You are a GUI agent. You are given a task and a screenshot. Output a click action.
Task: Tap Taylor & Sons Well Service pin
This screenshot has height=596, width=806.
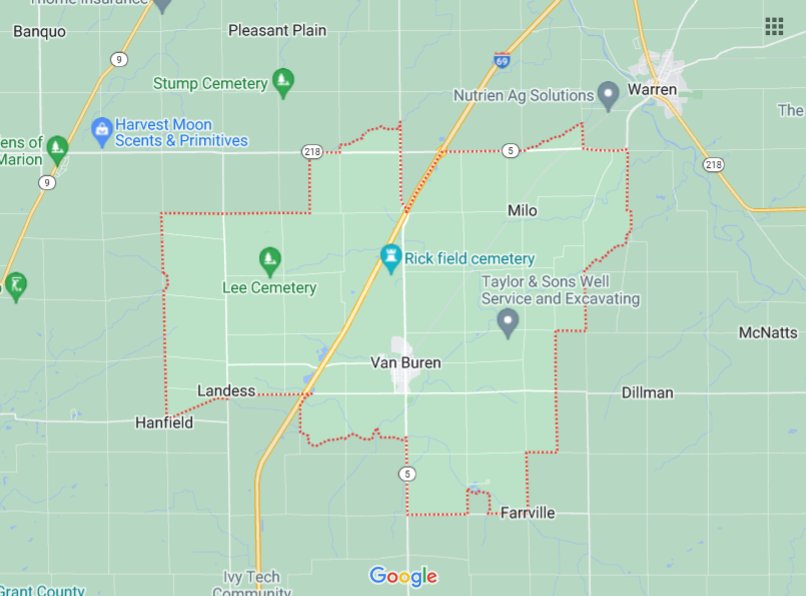point(508,321)
